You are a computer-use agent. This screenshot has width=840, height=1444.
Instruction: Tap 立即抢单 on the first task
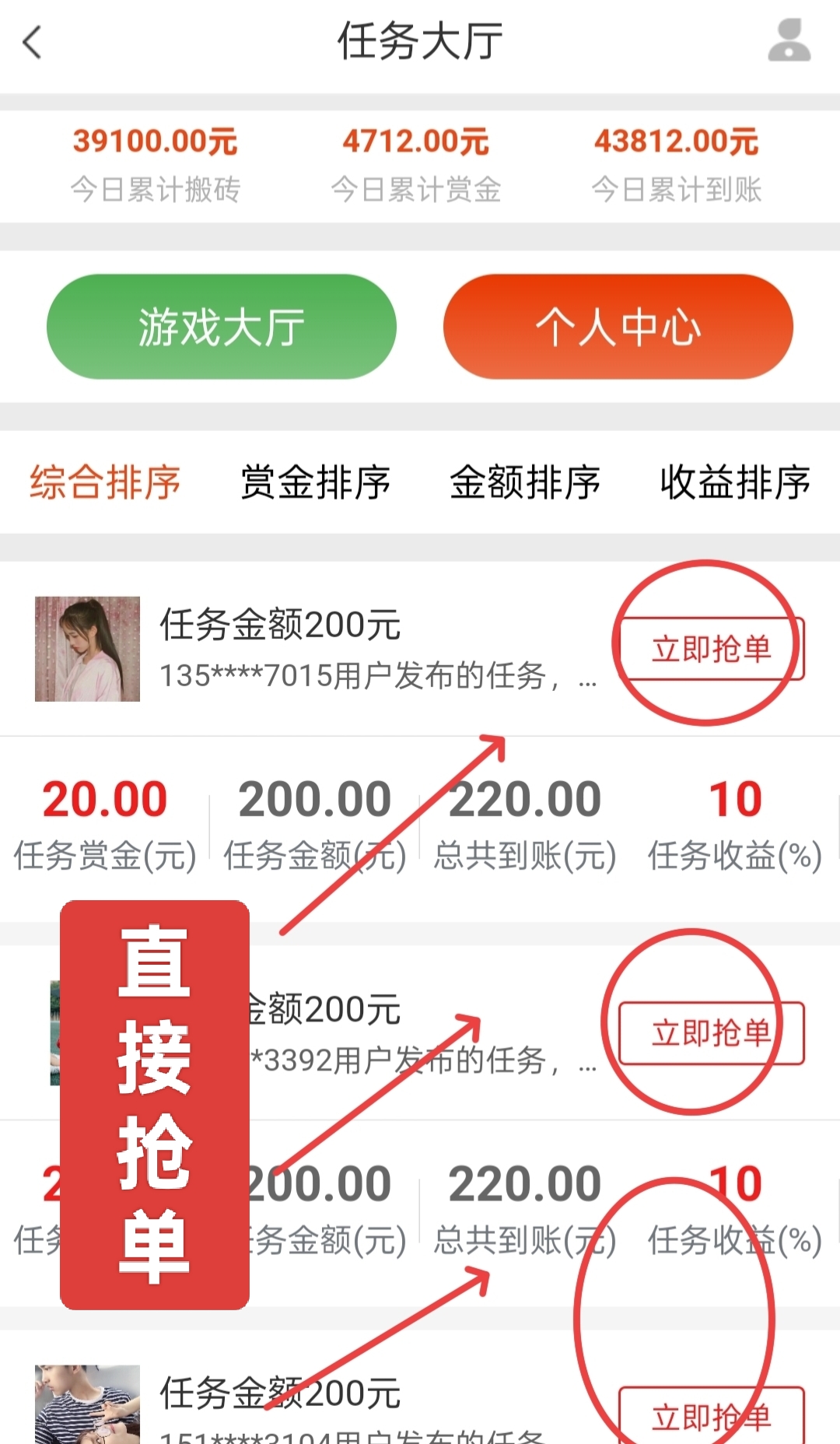(712, 647)
